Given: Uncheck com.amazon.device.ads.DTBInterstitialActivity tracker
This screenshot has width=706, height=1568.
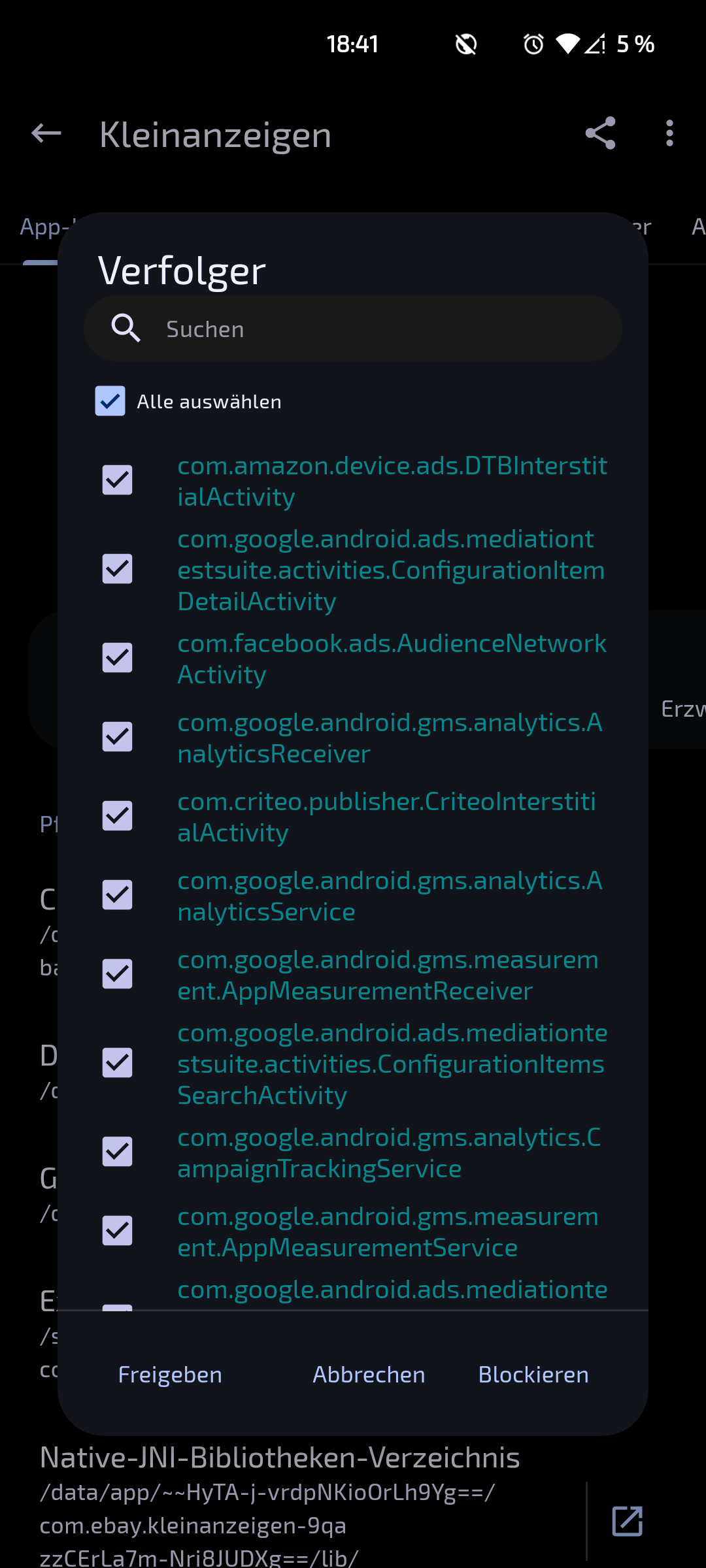Looking at the screenshot, I should [x=118, y=480].
